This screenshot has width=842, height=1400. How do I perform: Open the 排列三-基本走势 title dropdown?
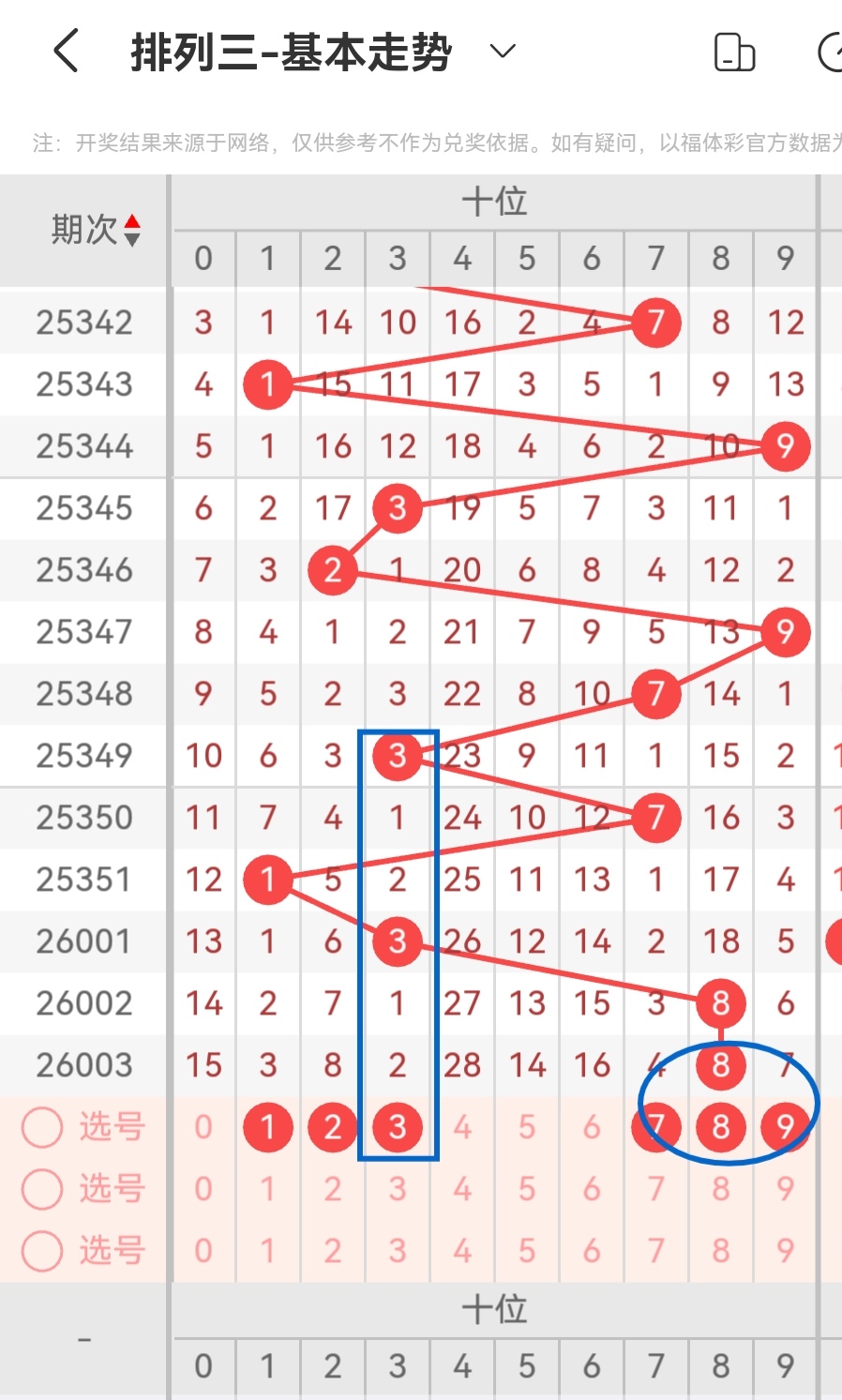pyautogui.click(x=502, y=53)
